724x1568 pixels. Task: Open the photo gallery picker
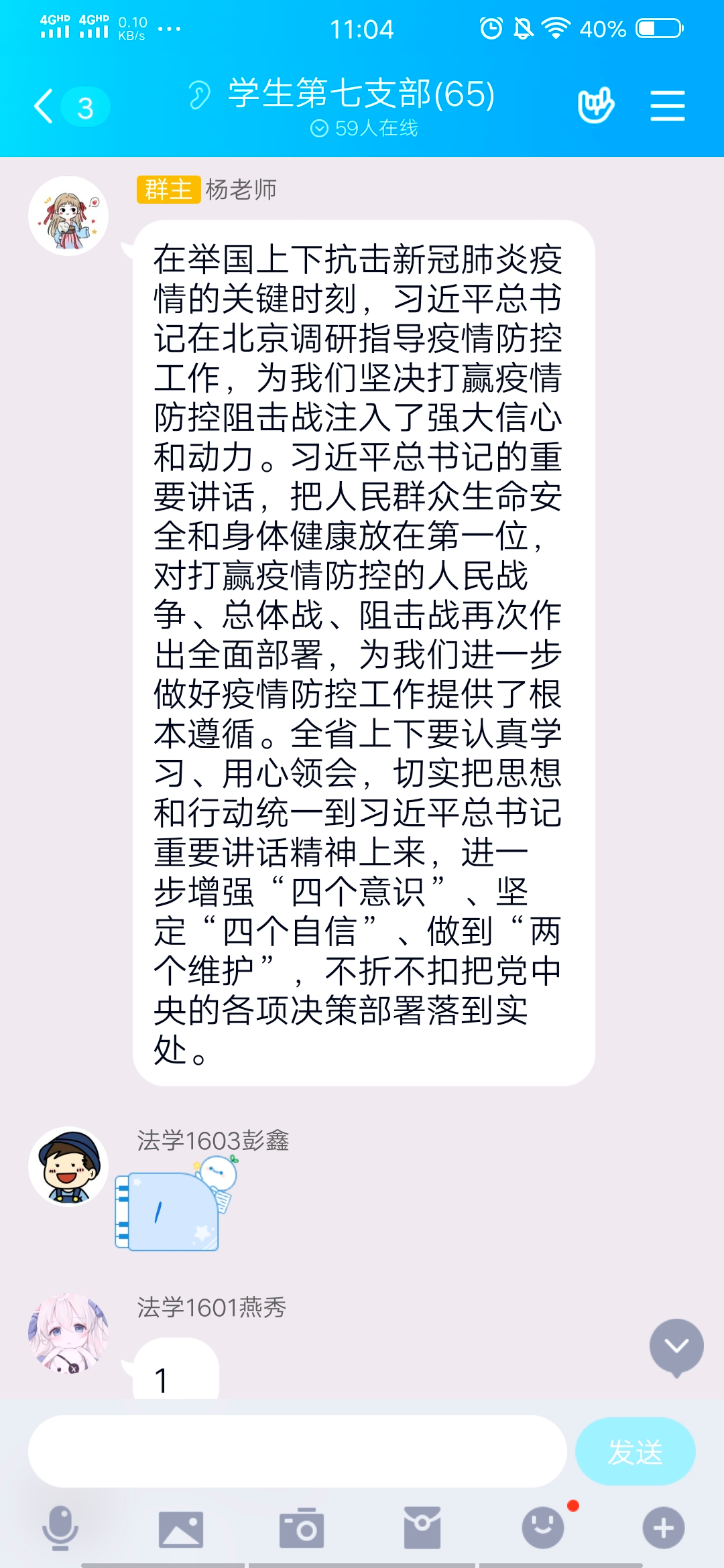181,1529
